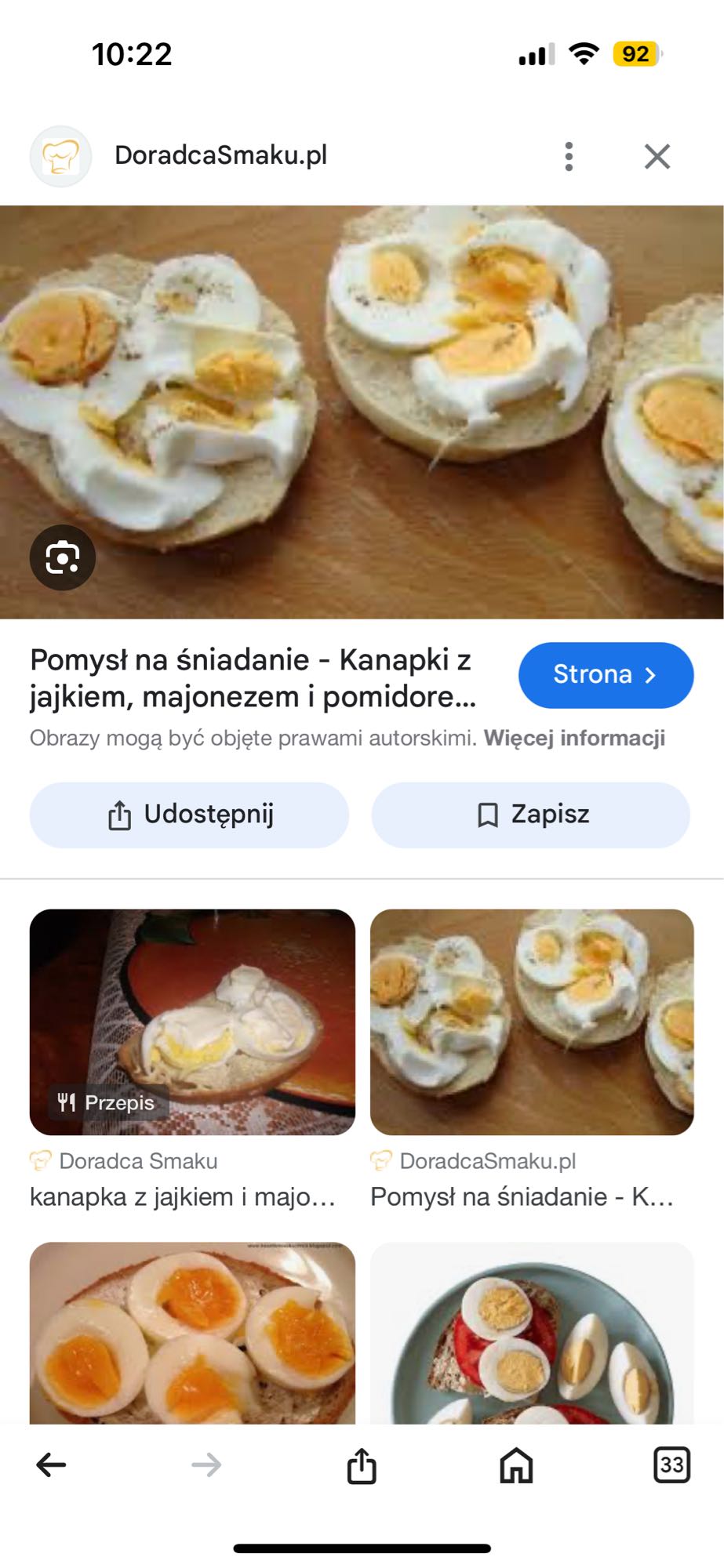
Task: Close the image viewer with the X
Action: click(x=658, y=156)
